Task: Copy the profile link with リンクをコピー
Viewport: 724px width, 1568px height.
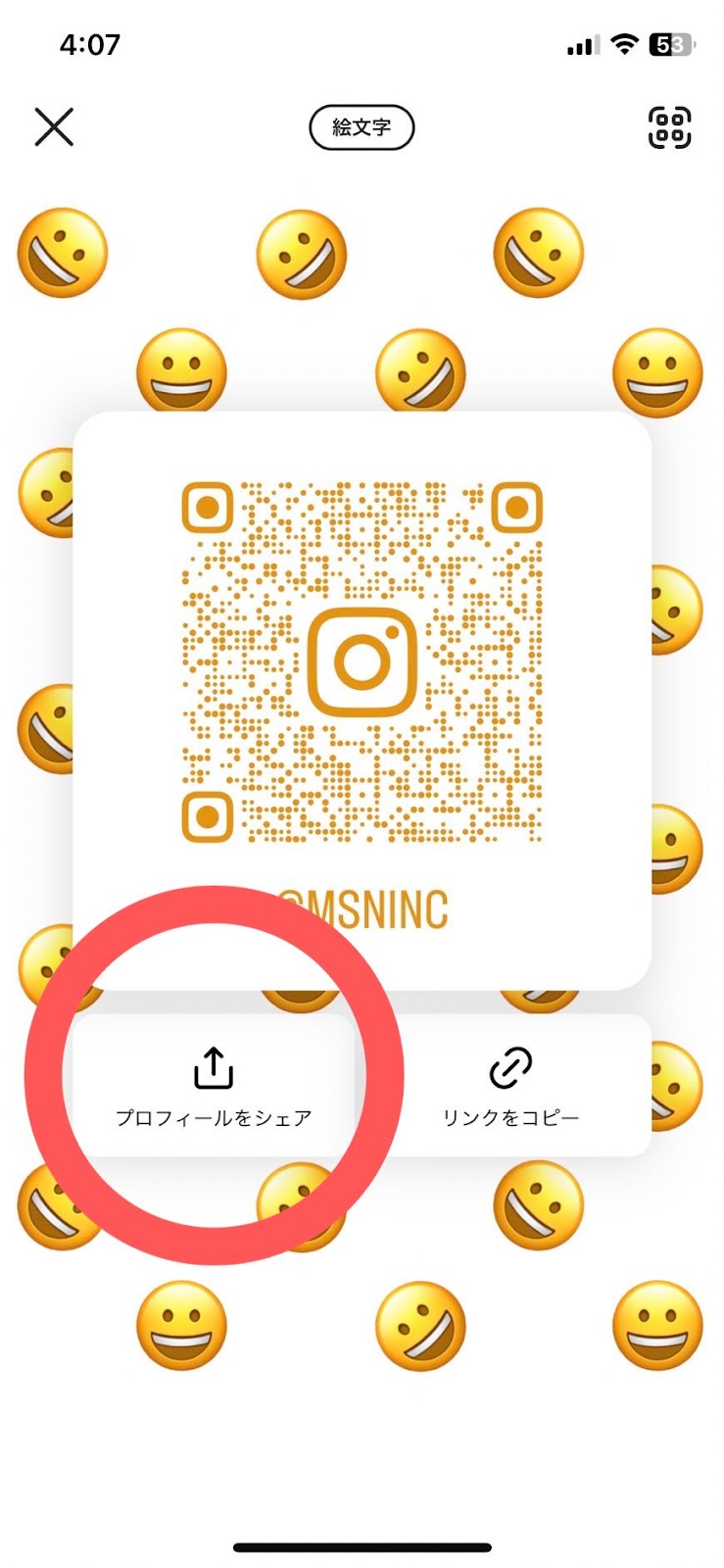Action: click(510, 1086)
